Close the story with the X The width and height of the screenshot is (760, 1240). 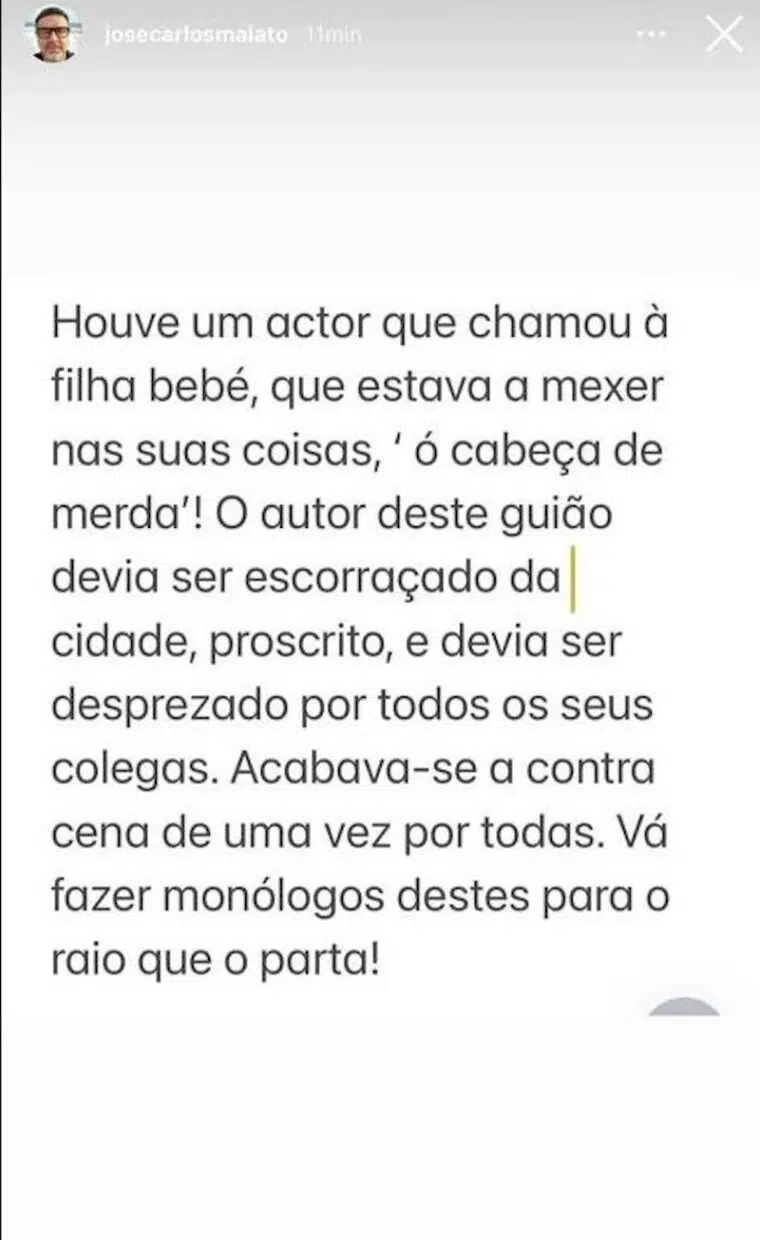point(724,35)
